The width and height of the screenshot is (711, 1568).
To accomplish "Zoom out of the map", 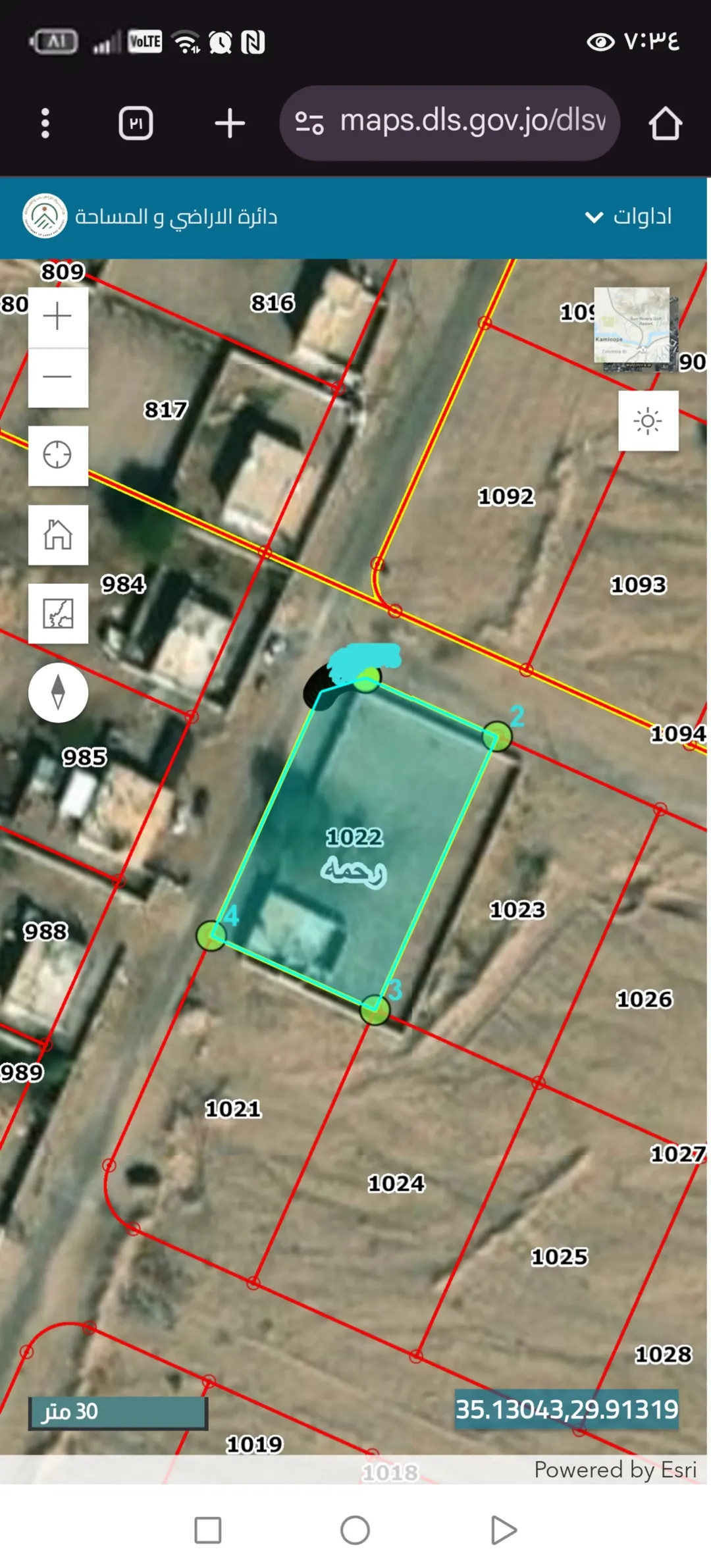I will click(58, 377).
